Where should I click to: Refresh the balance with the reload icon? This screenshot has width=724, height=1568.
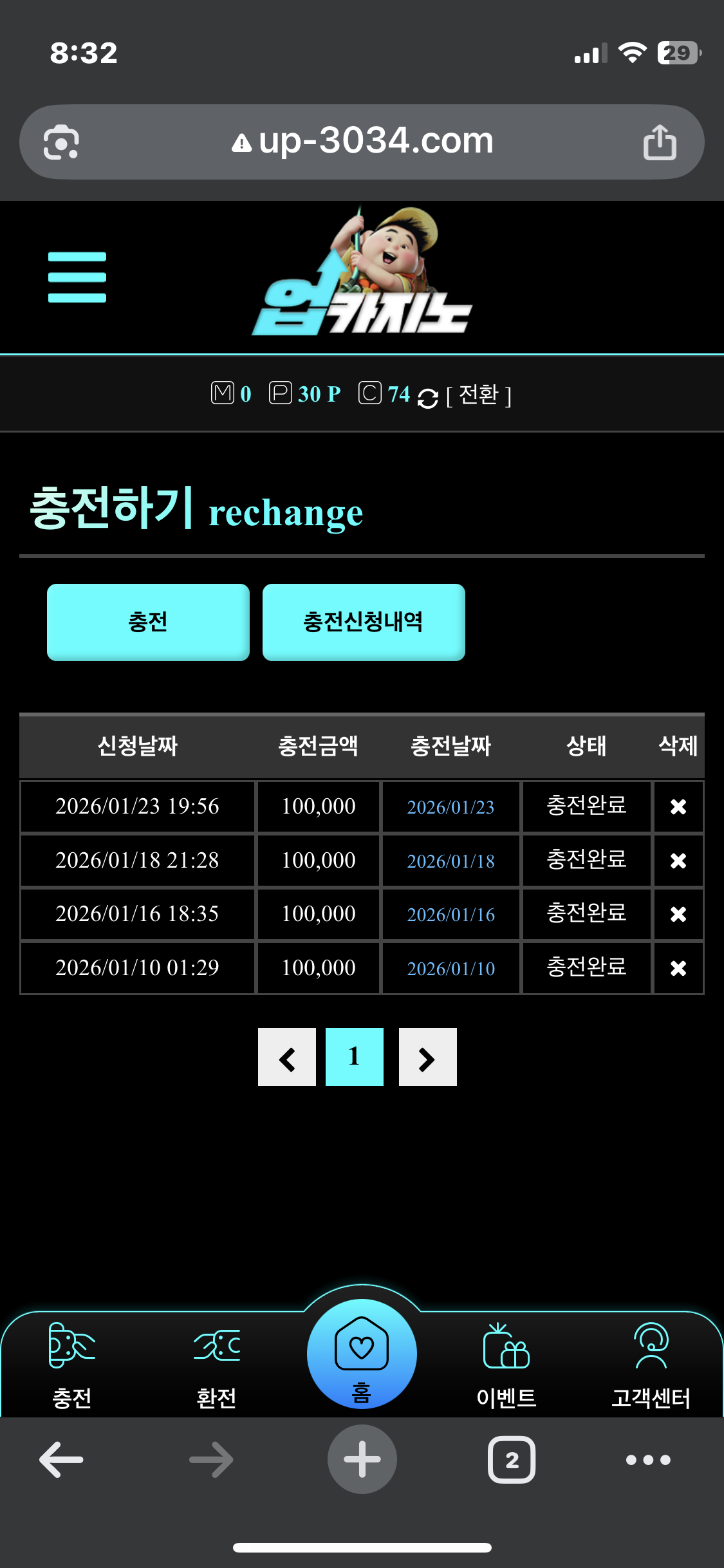click(x=428, y=398)
